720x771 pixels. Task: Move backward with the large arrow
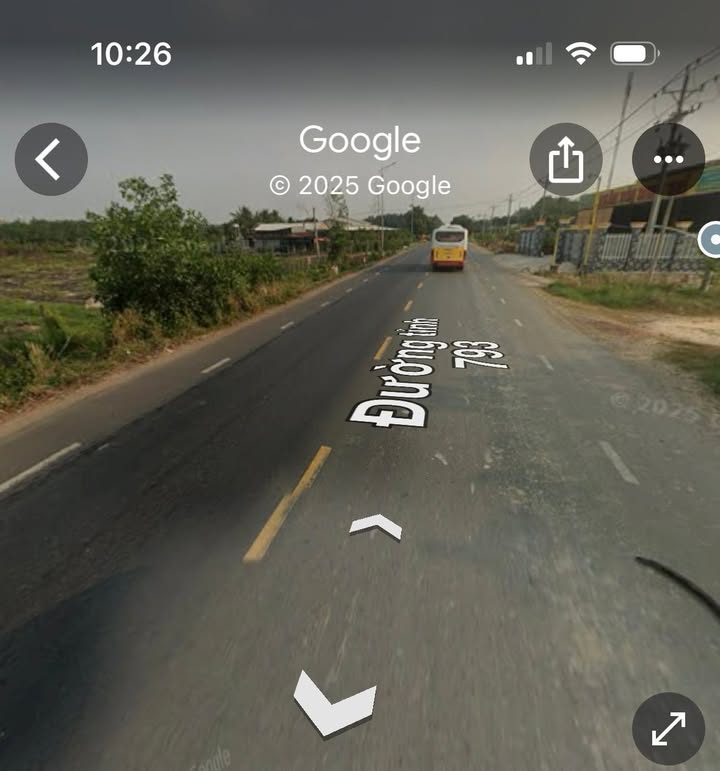tap(334, 702)
